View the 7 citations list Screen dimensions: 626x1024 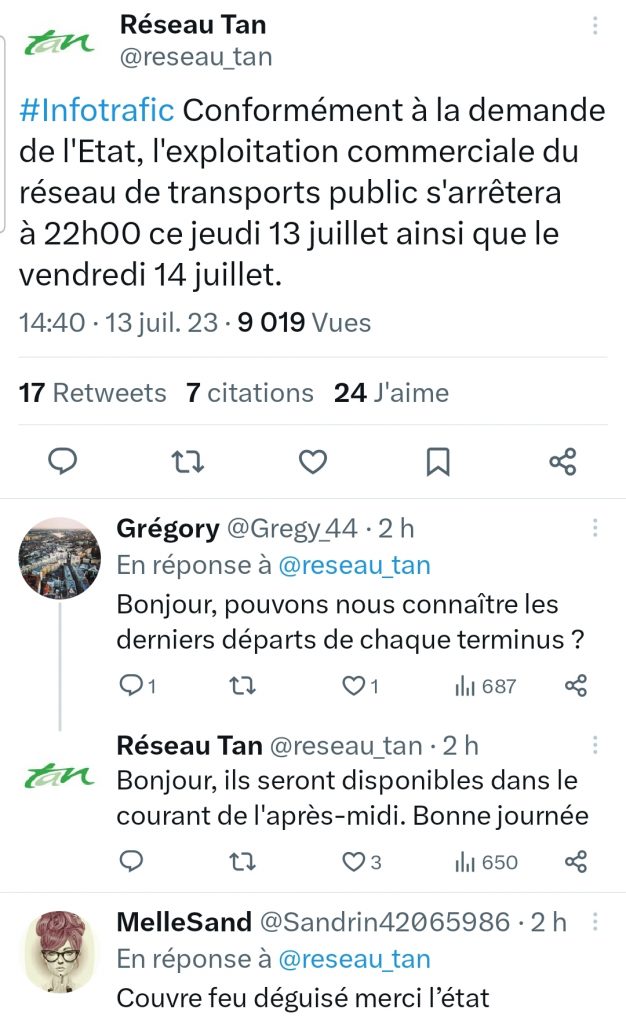[x=249, y=393]
